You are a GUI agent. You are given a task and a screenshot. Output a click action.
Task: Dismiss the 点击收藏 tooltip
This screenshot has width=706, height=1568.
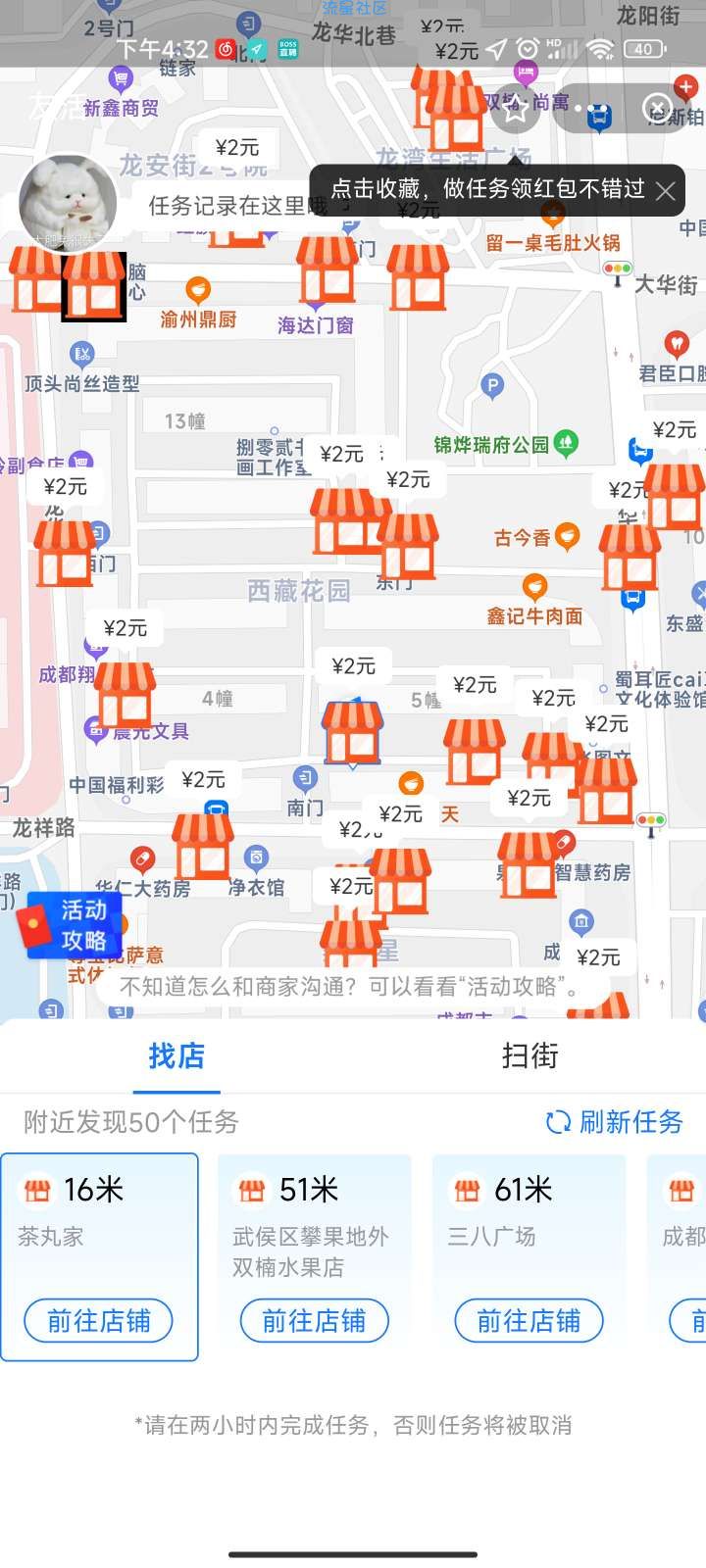point(666,191)
